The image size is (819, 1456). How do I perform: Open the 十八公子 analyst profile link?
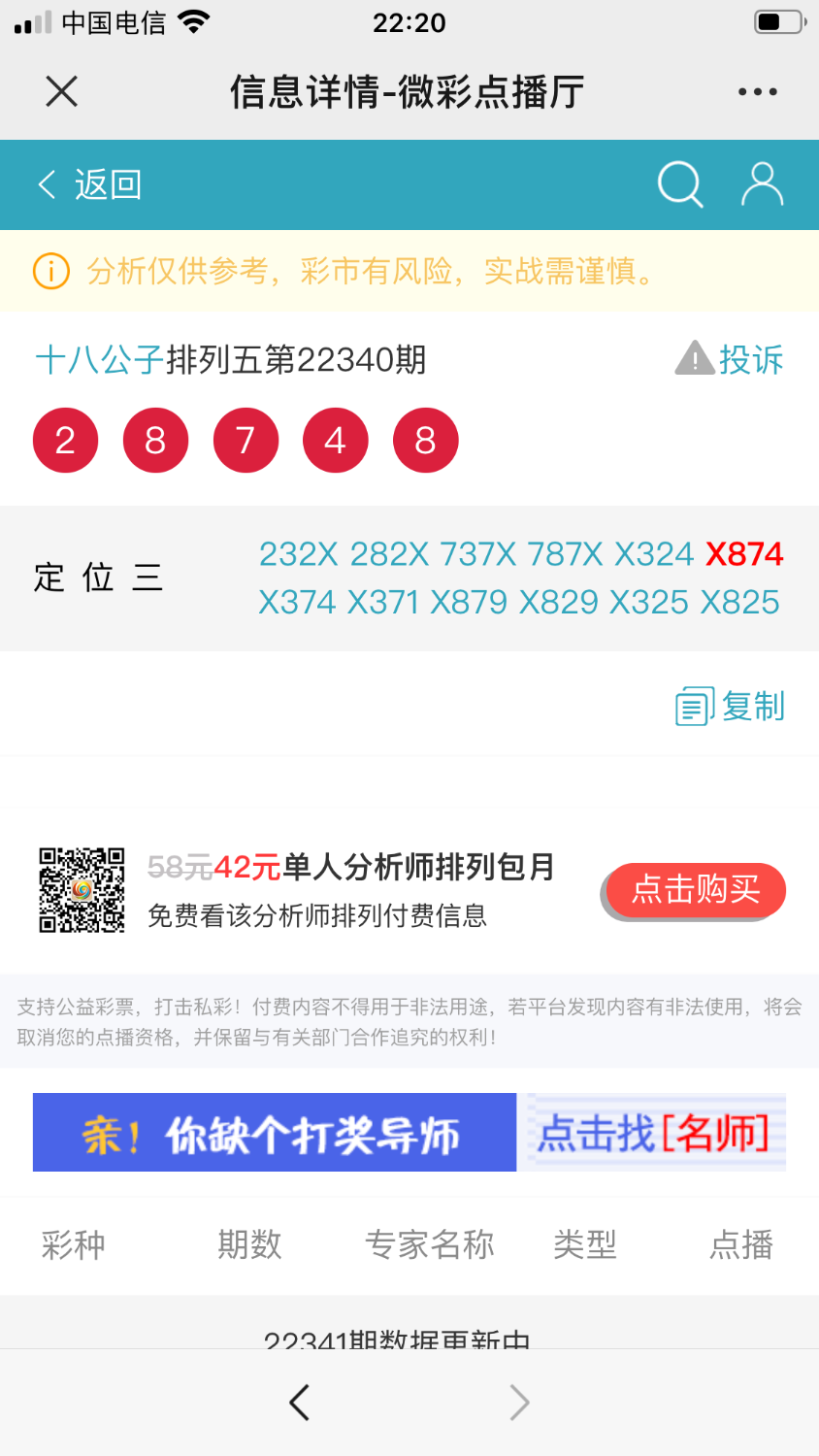pyautogui.click(x=97, y=359)
